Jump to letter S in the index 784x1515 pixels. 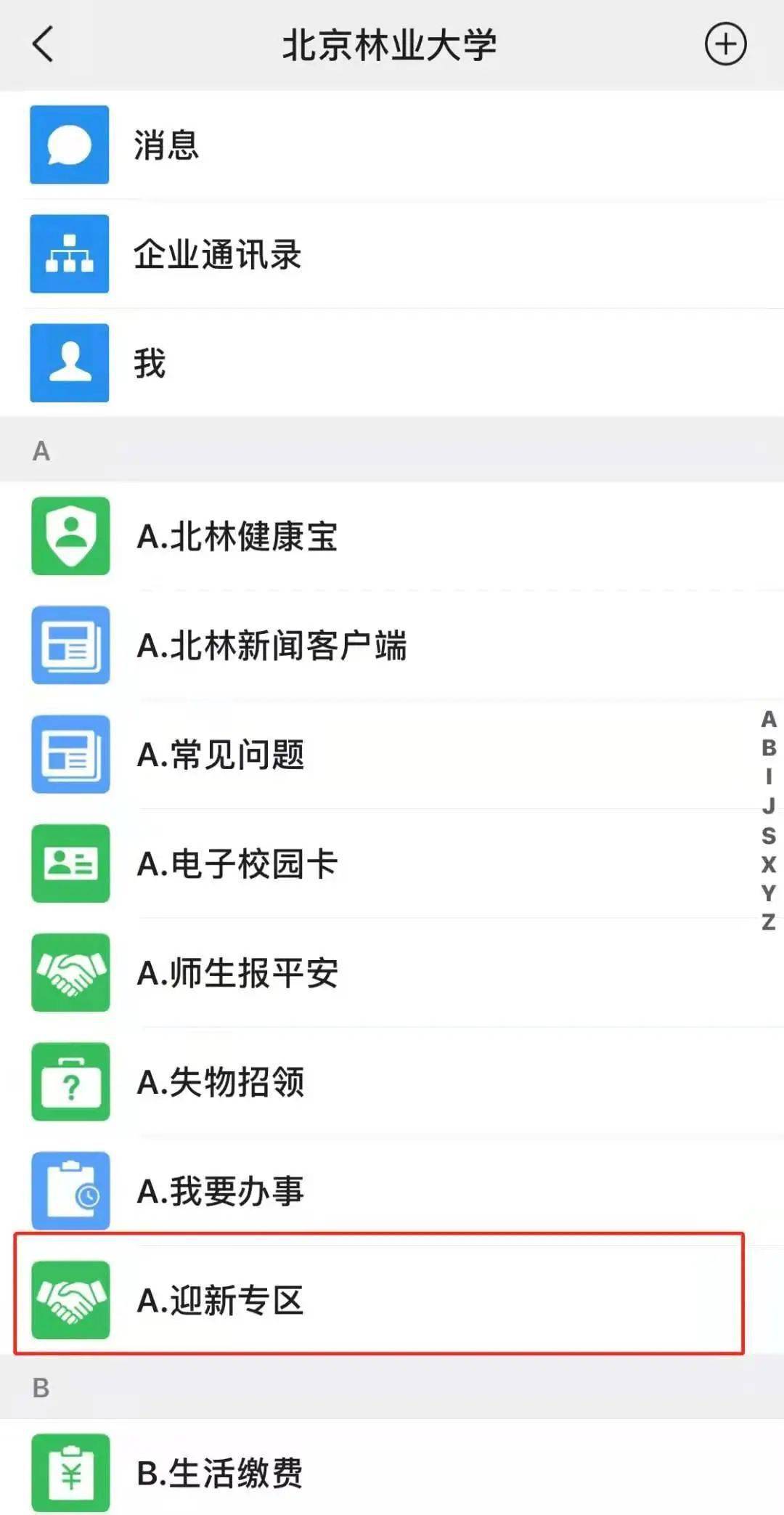(768, 836)
